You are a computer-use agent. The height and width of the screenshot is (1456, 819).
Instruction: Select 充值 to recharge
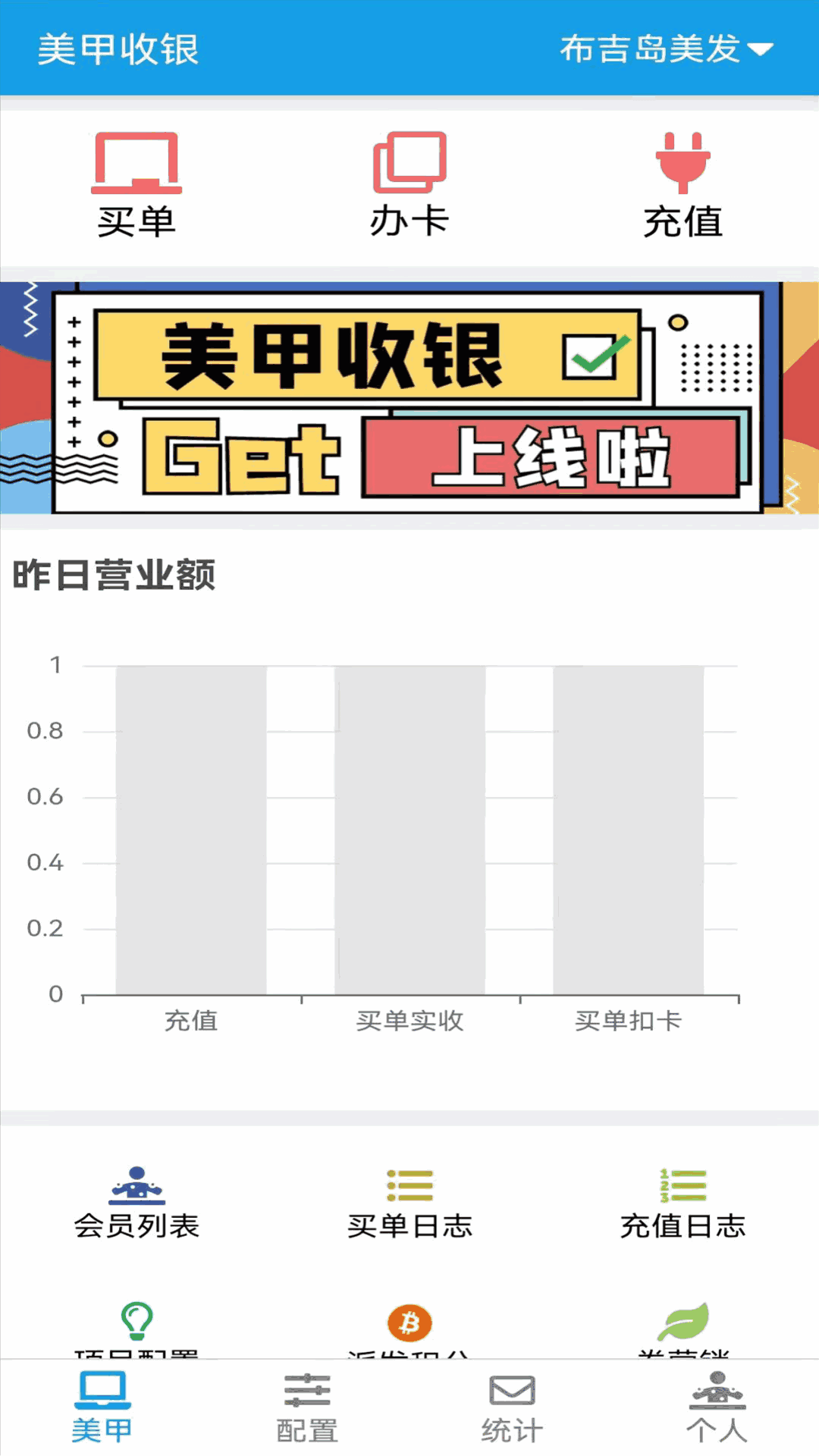click(682, 186)
